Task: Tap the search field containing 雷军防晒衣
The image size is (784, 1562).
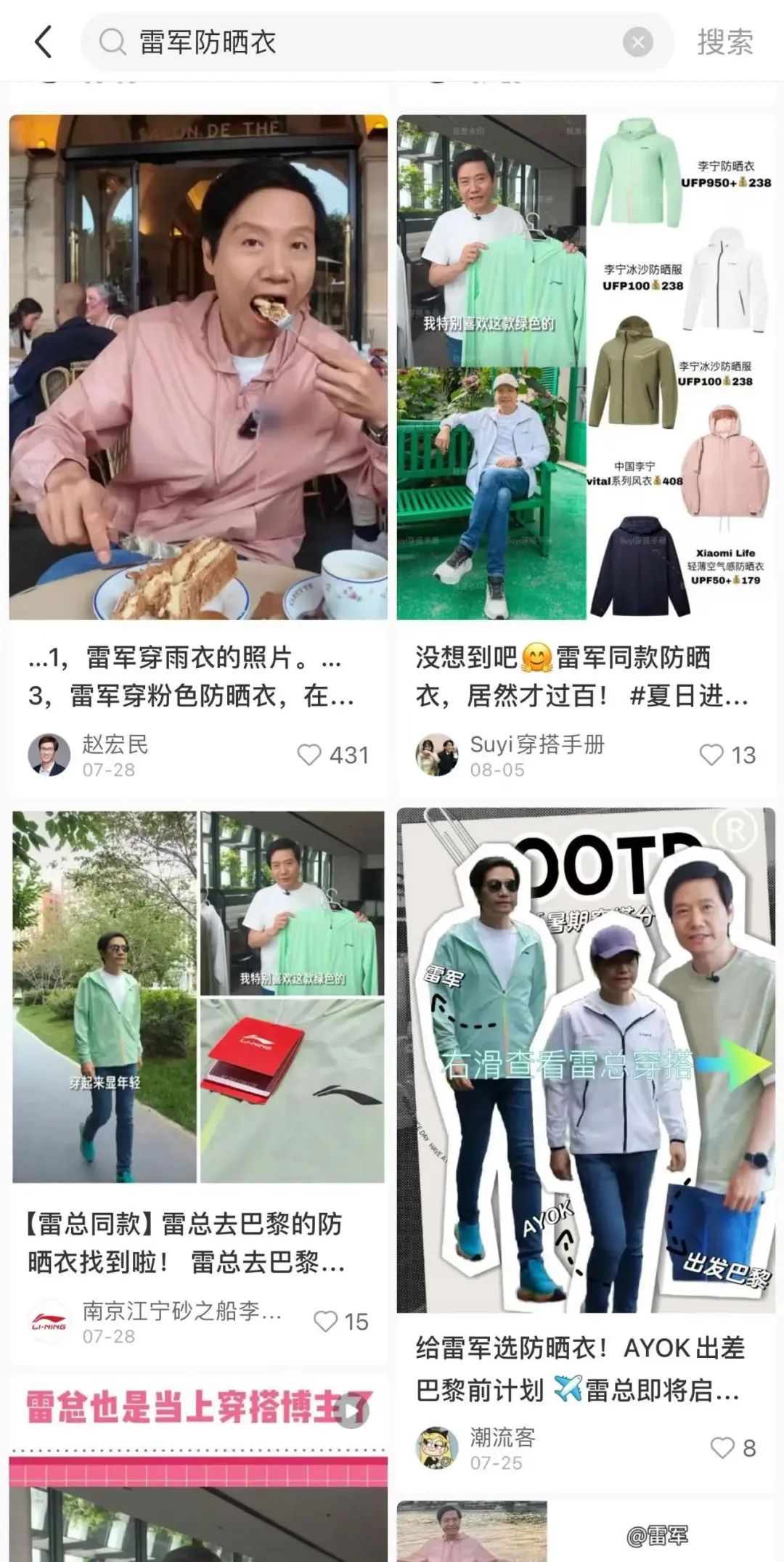Action: click(363, 42)
